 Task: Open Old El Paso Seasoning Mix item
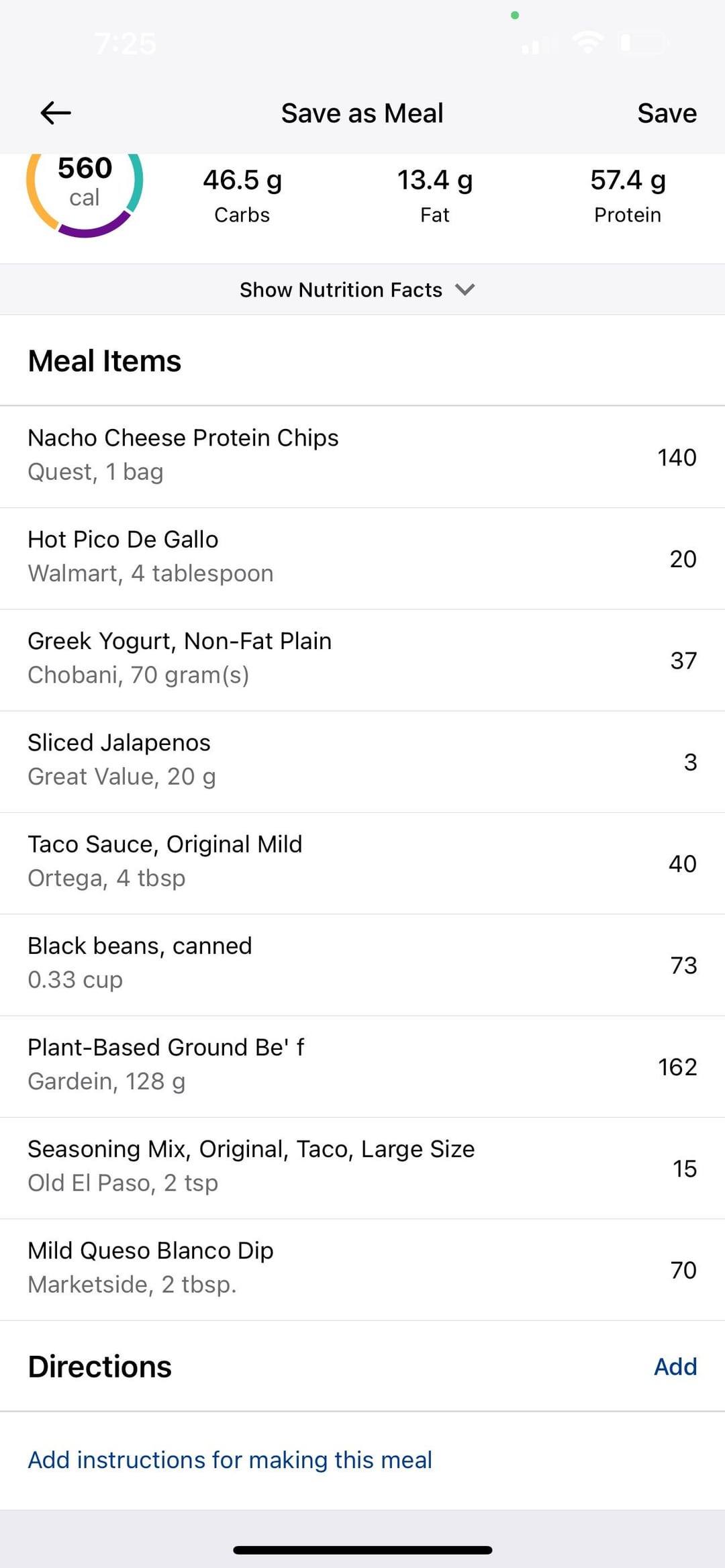(362, 1168)
